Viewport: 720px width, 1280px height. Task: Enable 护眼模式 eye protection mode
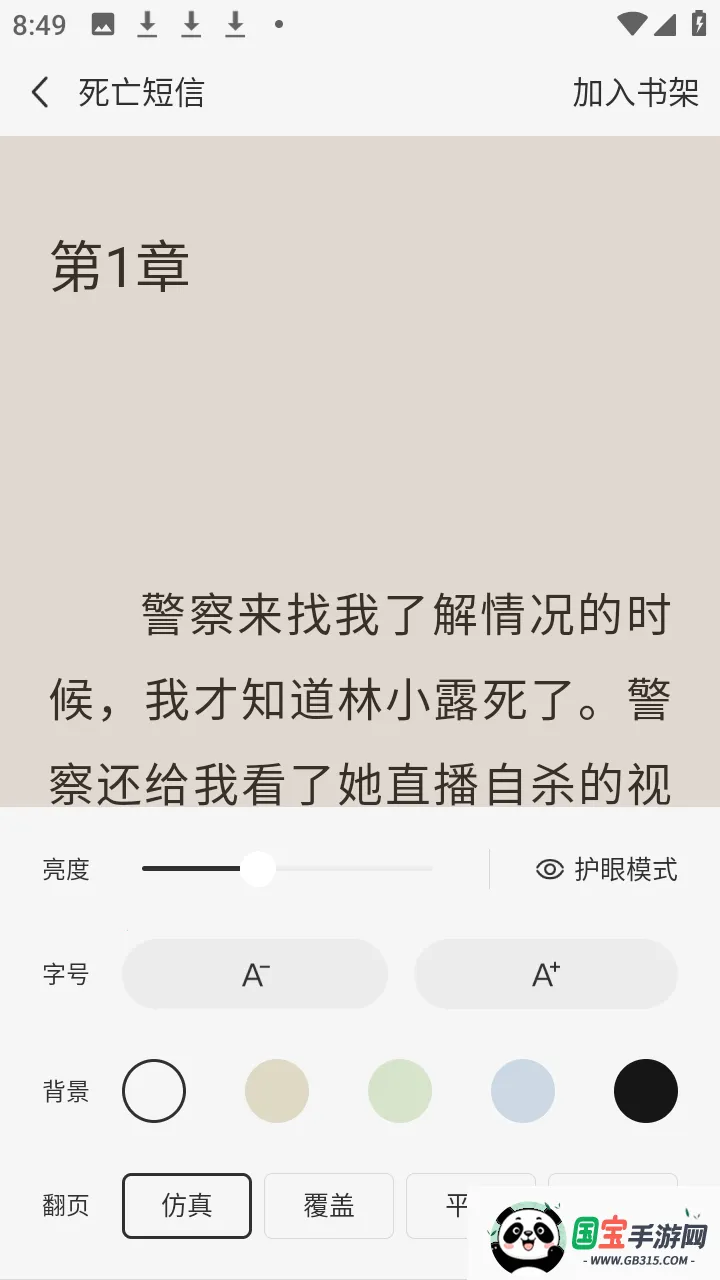pyautogui.click(x=607, y=869)
